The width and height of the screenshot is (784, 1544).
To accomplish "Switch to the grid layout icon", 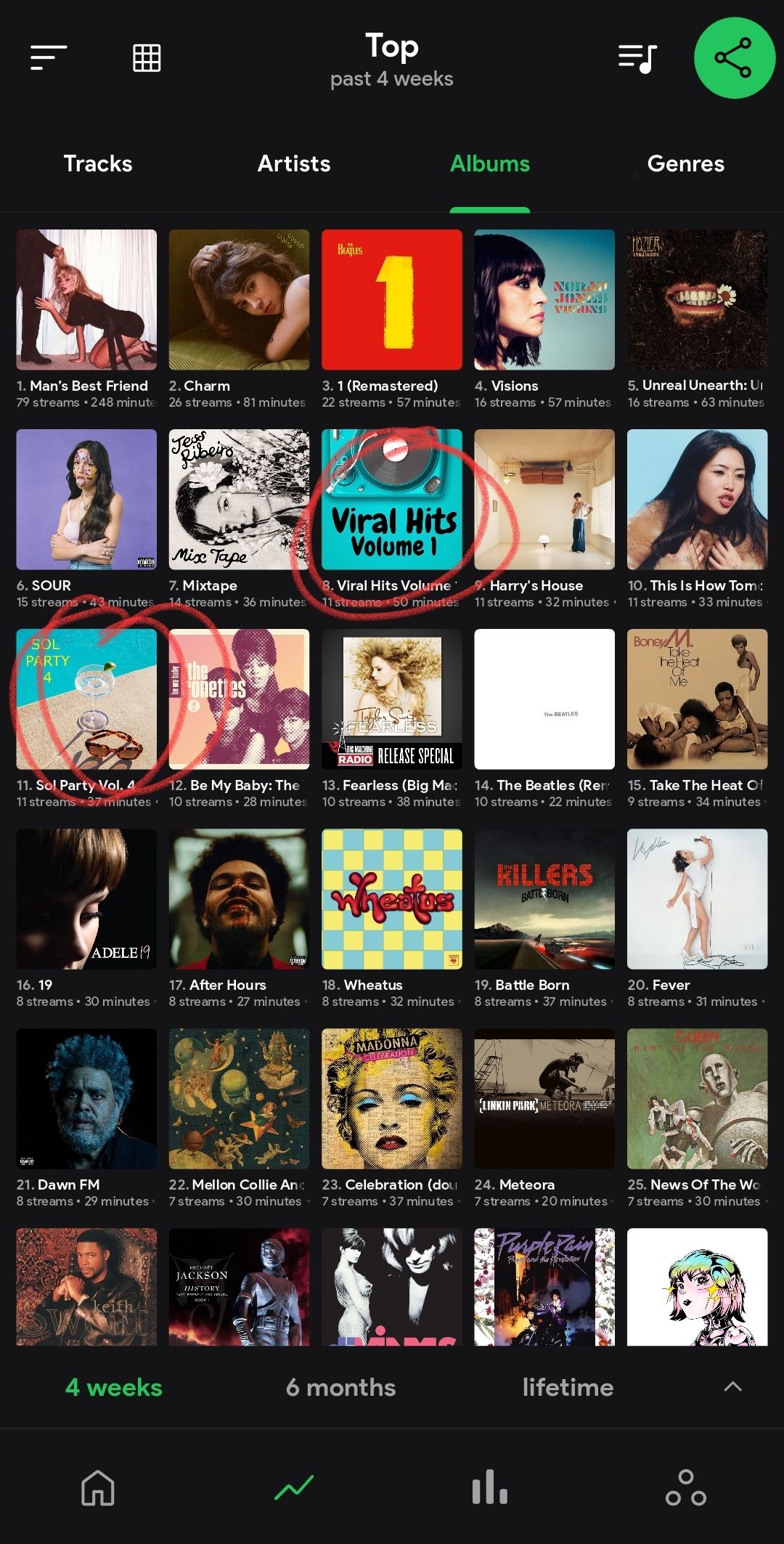I will [147, 57].
